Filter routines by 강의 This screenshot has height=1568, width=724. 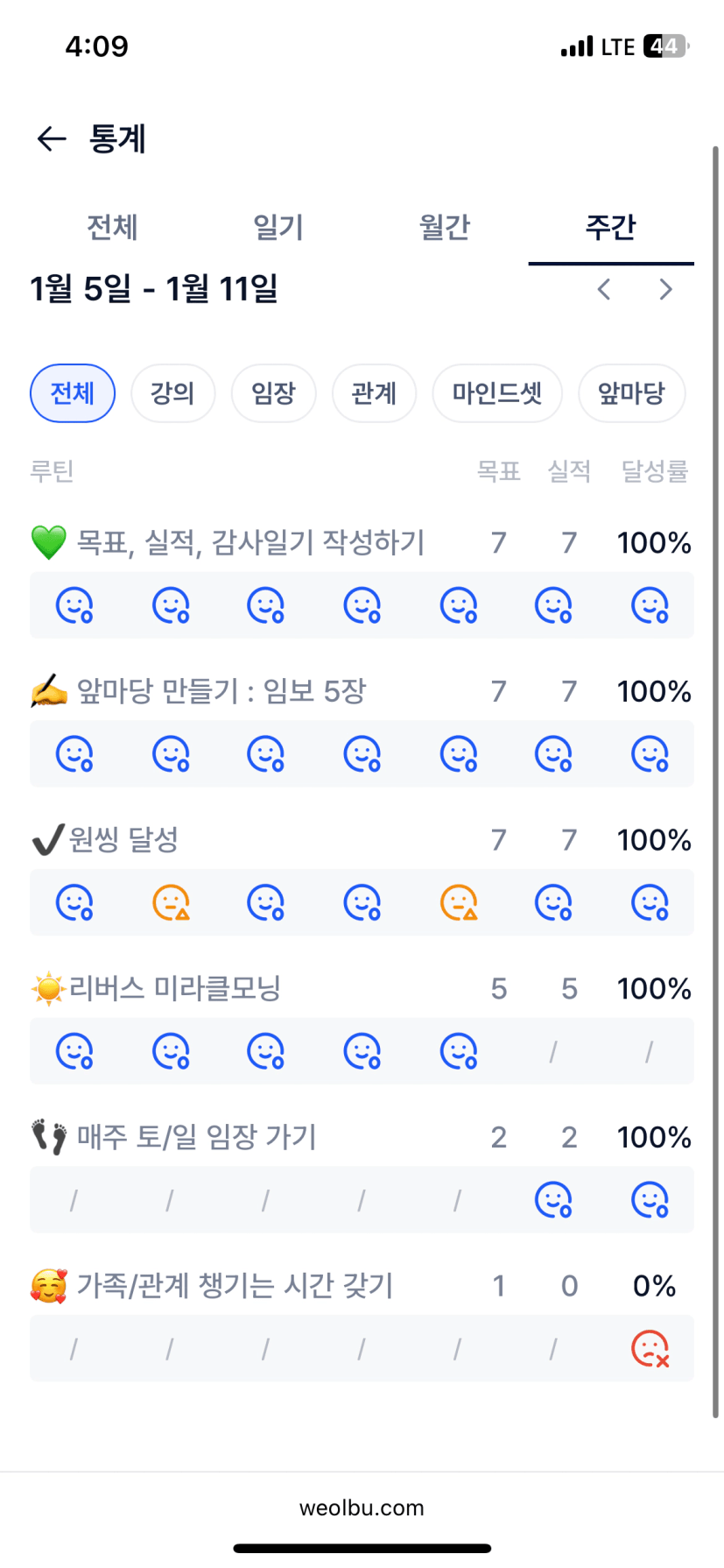pos(172,393)
